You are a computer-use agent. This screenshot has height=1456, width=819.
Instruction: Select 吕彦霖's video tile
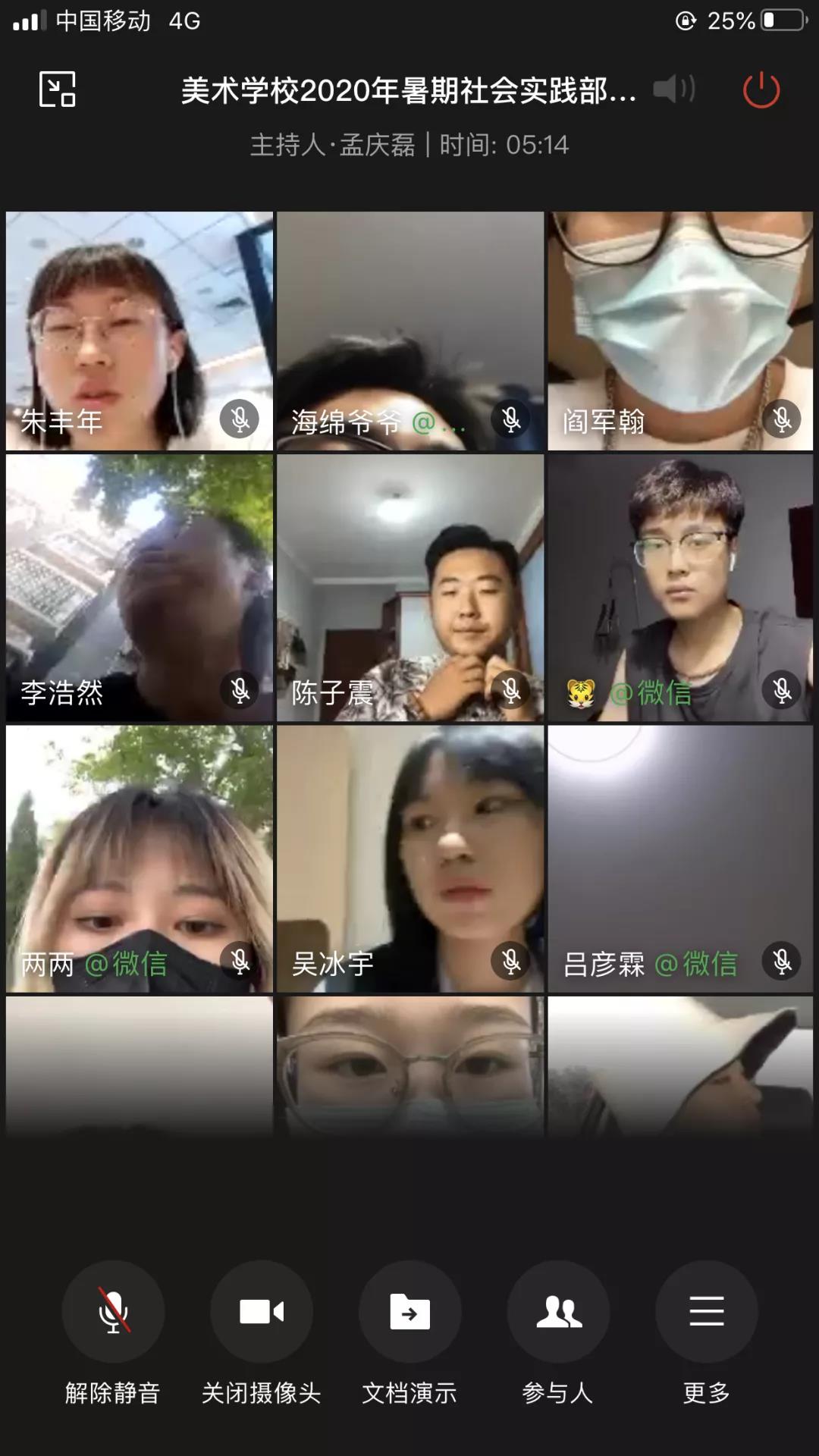pyautogui.click(x=680, y=858)
